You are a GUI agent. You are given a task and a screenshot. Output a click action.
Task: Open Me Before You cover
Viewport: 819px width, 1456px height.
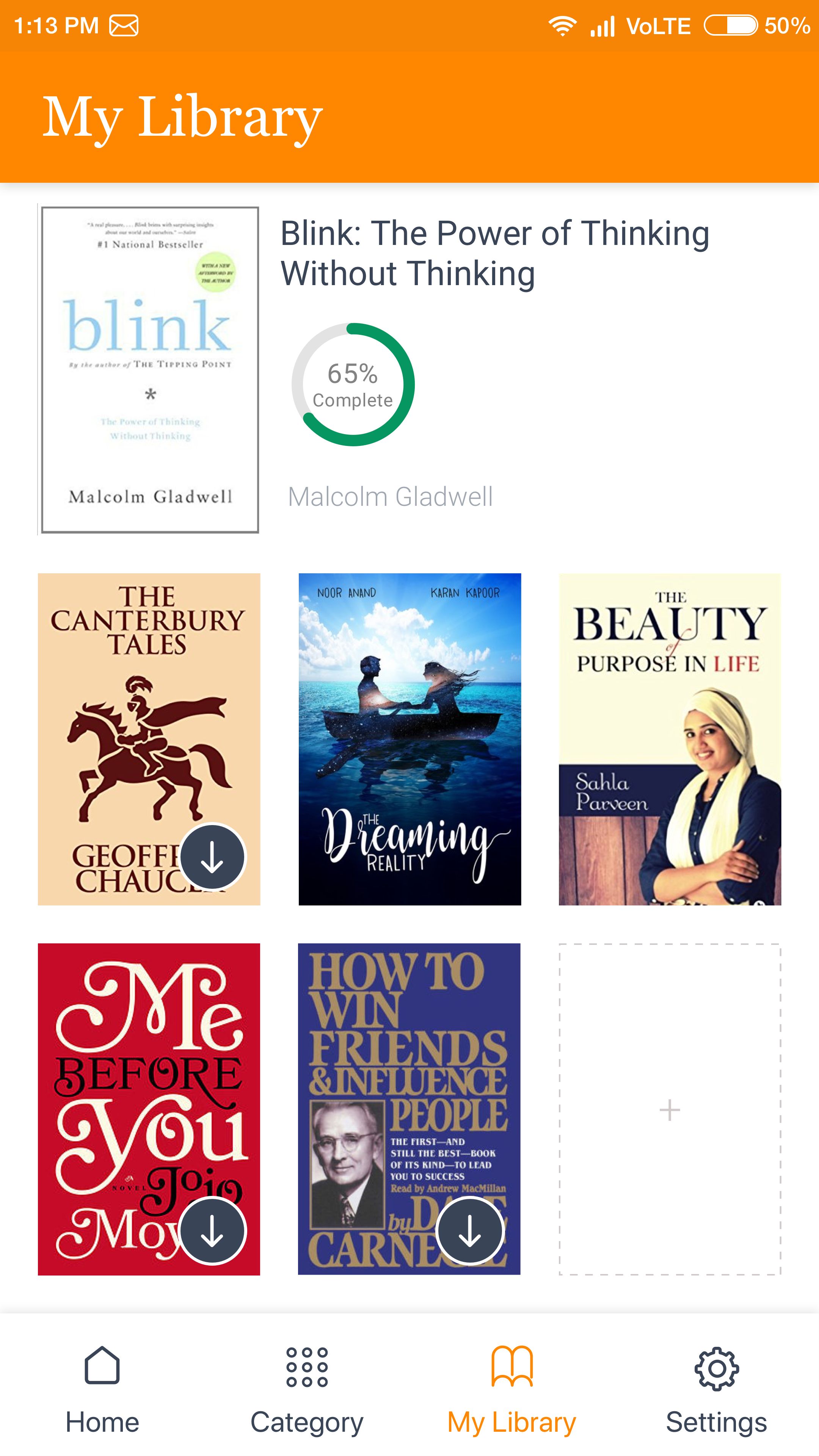130,1074
